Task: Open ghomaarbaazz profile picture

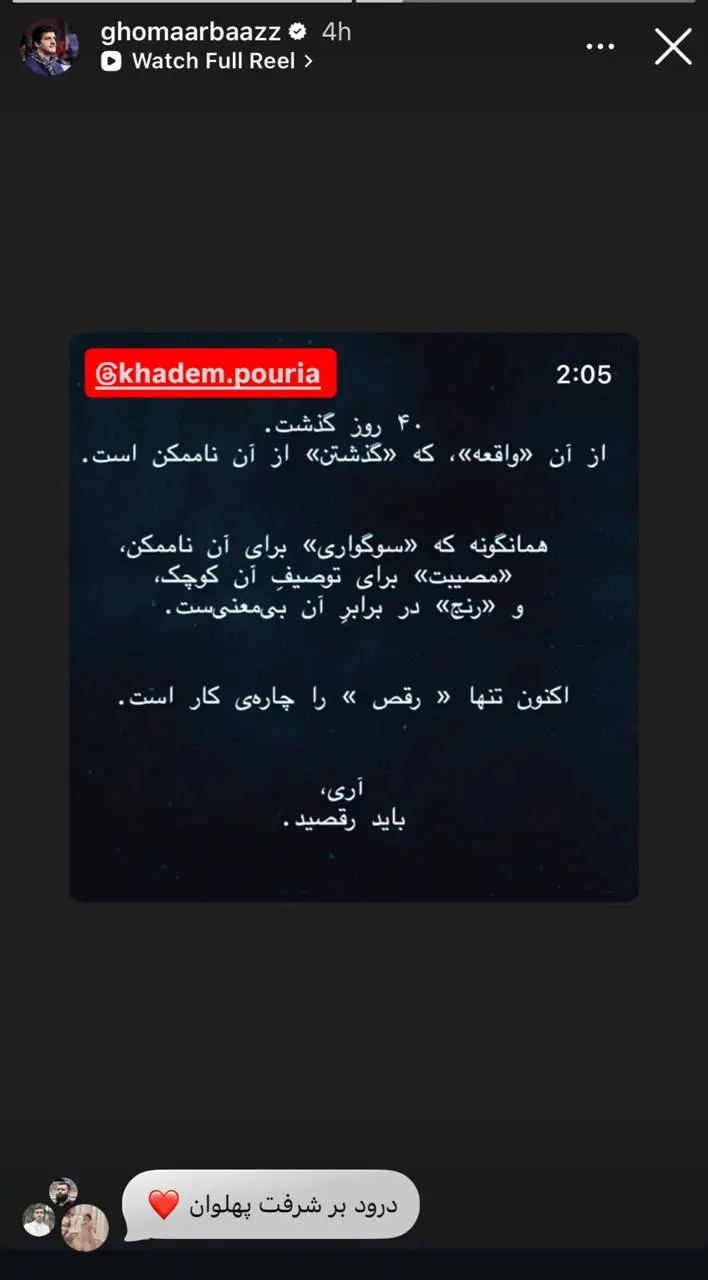Action: click(x=50, y=47)
